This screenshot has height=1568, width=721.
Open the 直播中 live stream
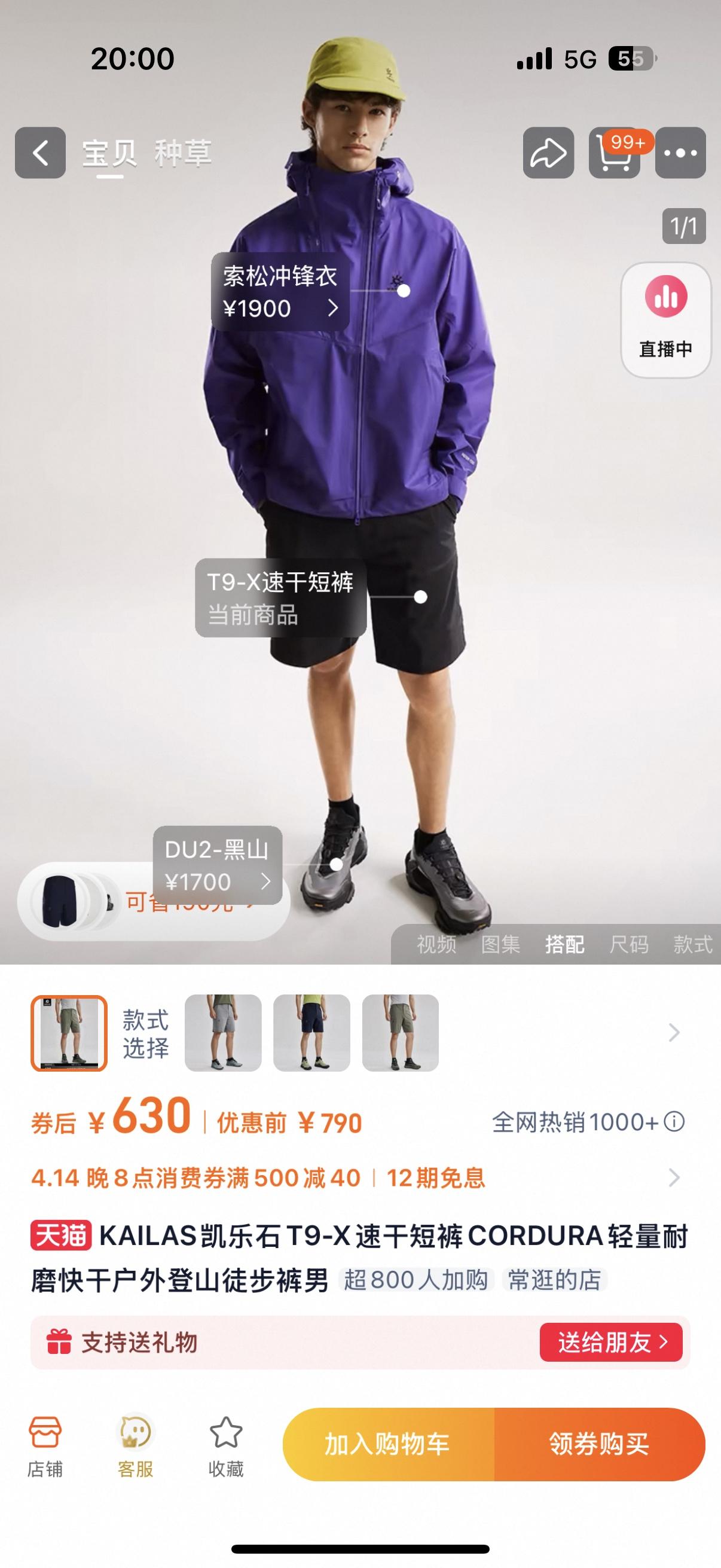click(665, 319)
